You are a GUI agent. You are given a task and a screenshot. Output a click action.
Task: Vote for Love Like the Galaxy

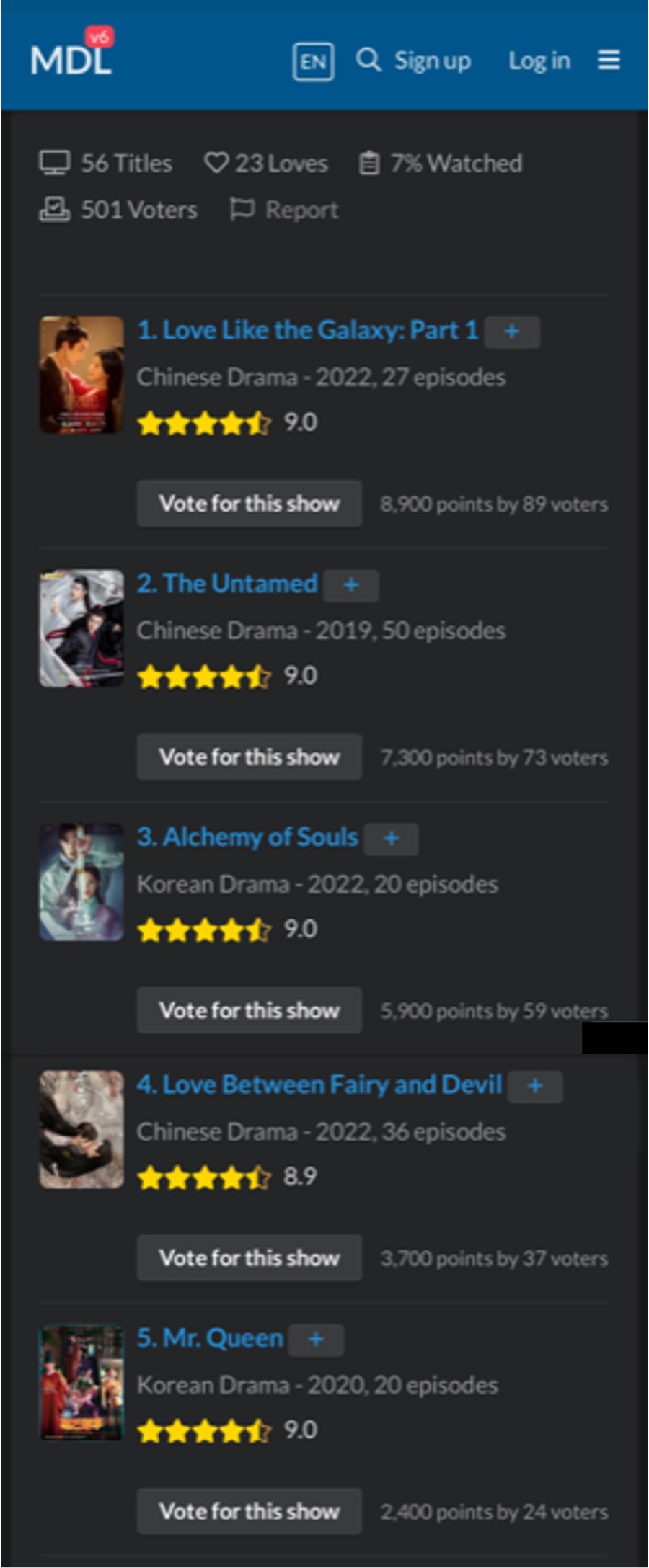pyautogui.click(x=250, y=504)
